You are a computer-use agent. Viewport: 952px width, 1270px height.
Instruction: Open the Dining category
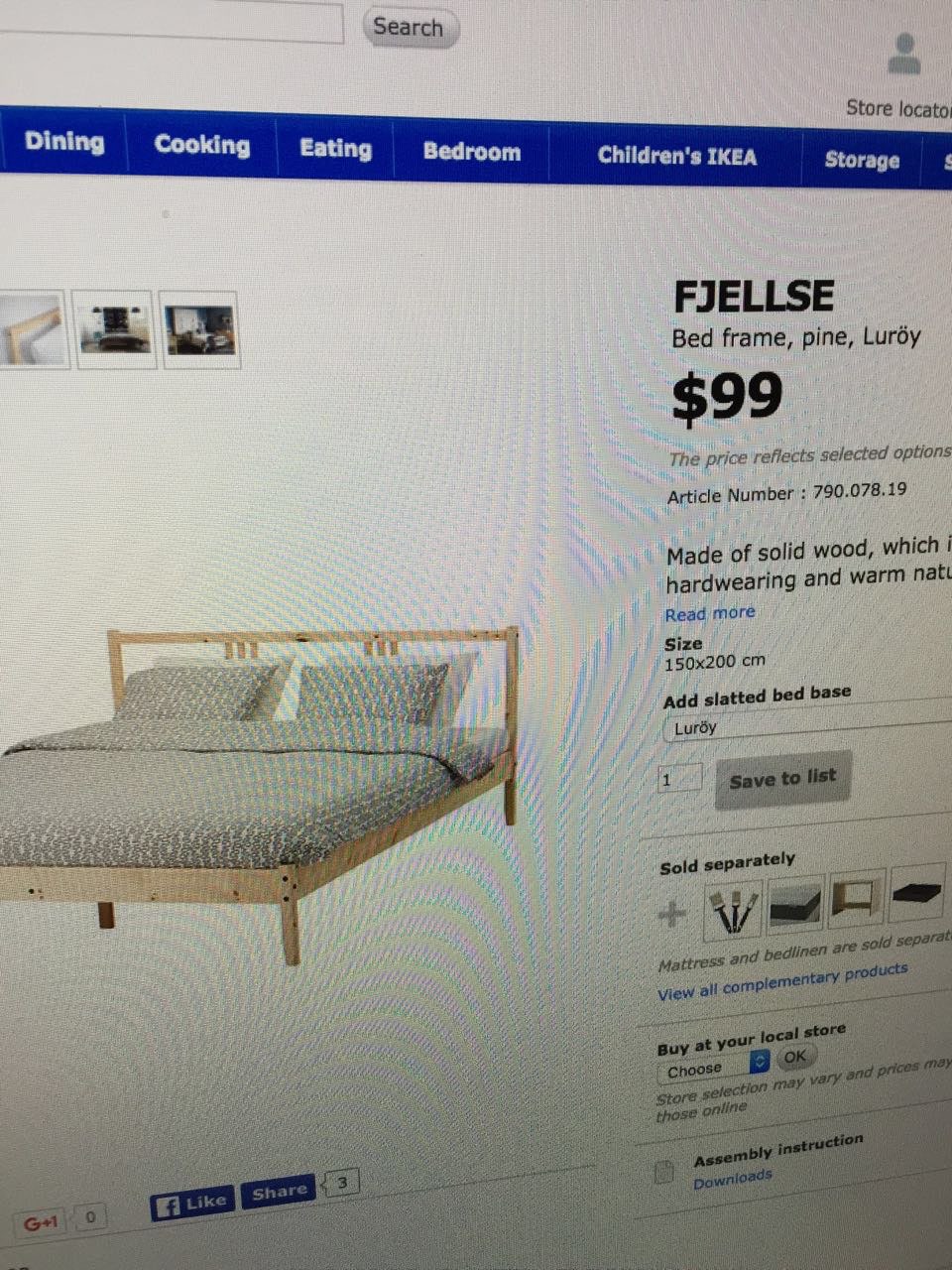[x=64, y=142]
